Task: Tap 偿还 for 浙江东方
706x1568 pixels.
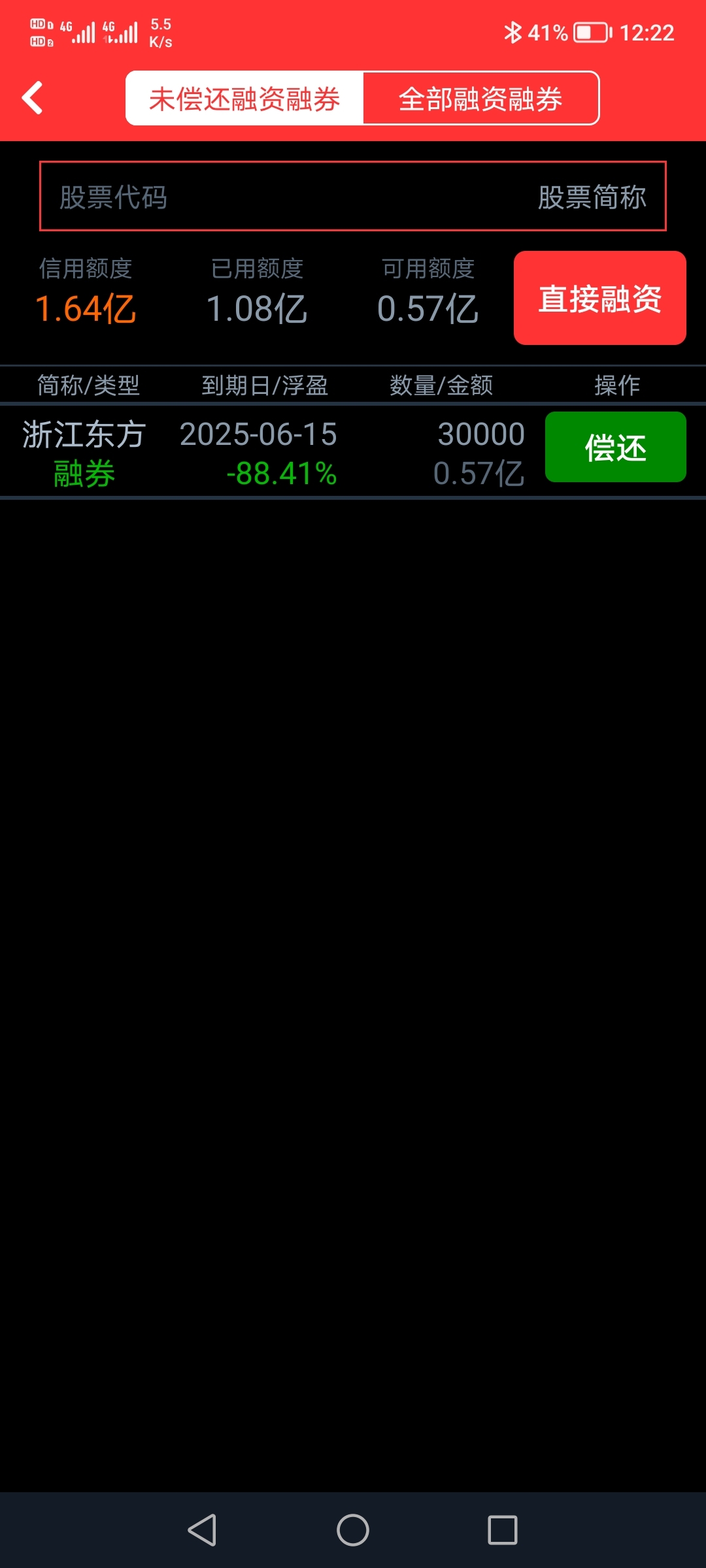Action: coord(615,448)
